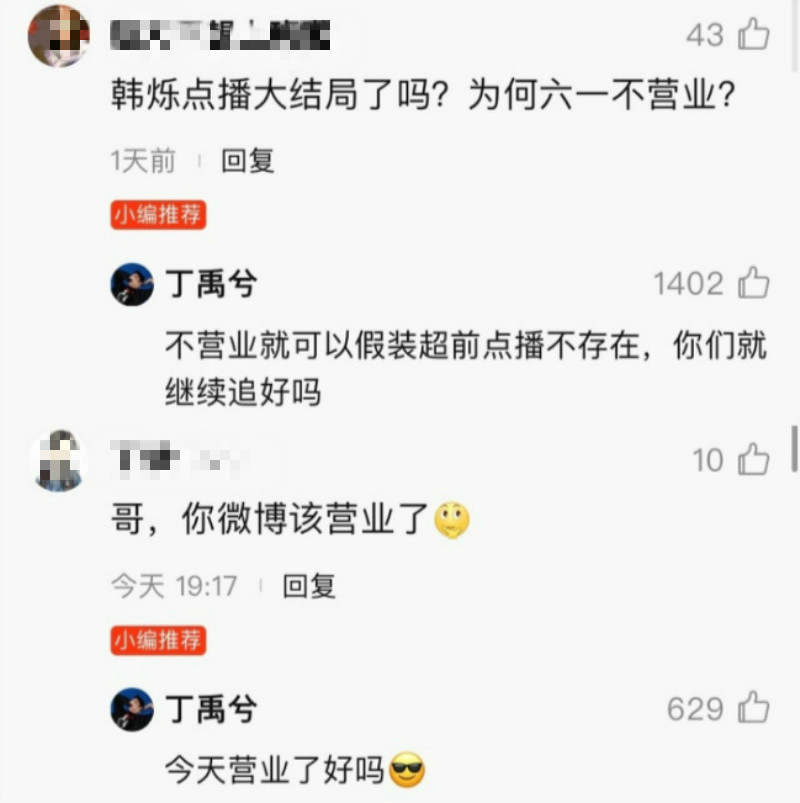Open 丁禹兮's avatar beside the 629-like reply
The image size is (800, 803).
click(x=132, y=709)
